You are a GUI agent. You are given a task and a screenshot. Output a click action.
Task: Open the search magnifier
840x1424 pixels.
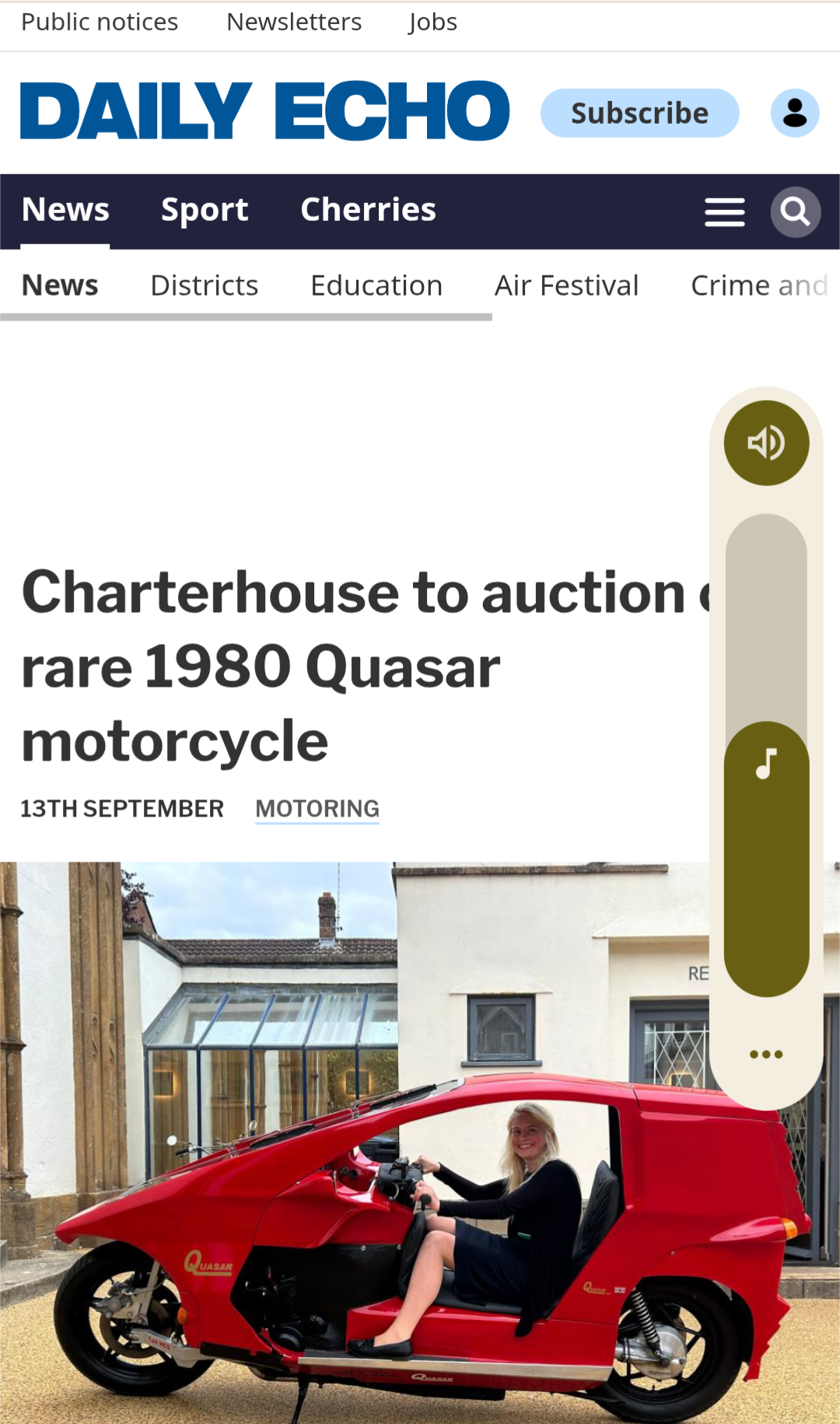[795, 212]
